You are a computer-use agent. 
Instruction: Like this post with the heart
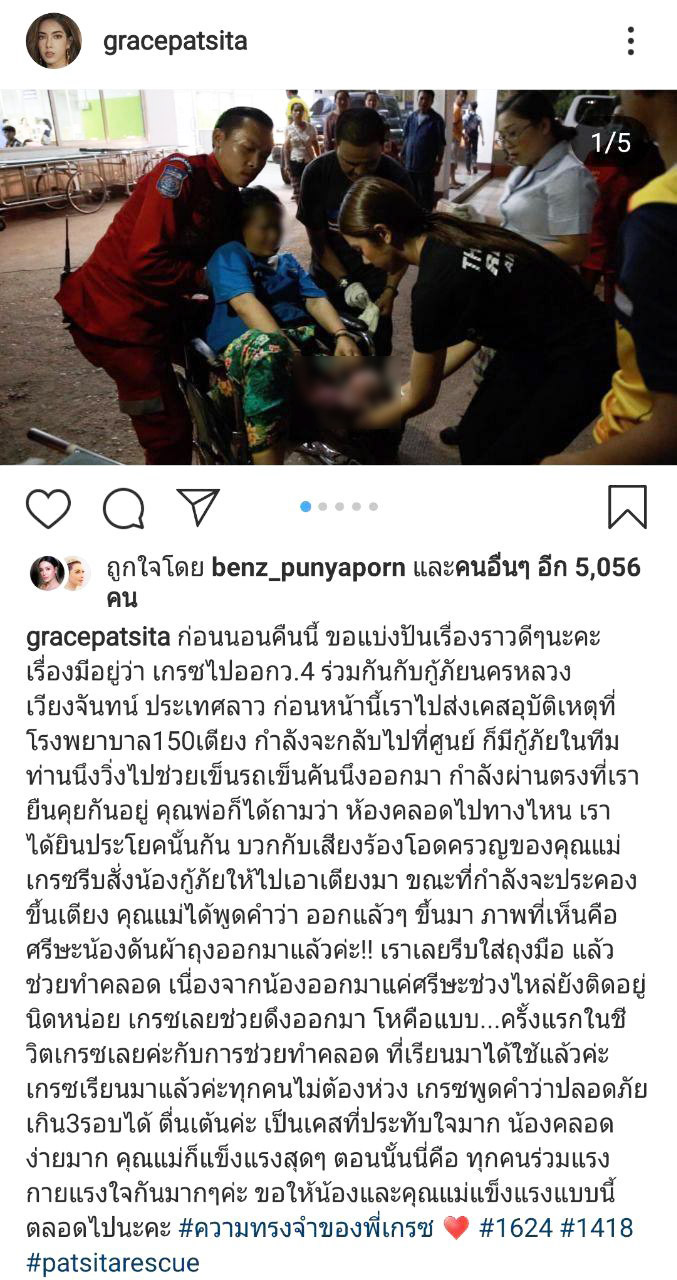[48, 508]
